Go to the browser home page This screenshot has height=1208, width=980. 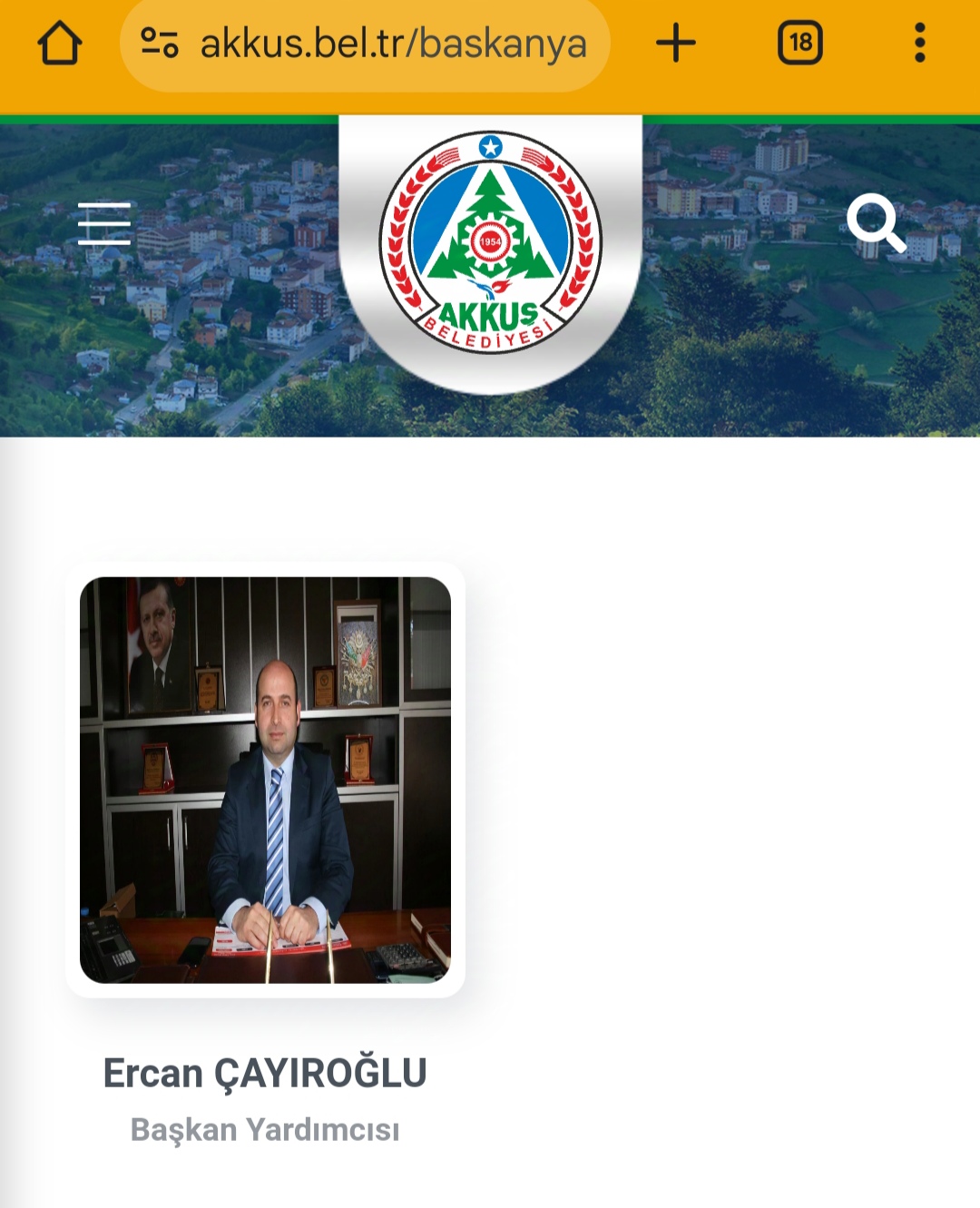pyautogui.click(x=60, y=43)
